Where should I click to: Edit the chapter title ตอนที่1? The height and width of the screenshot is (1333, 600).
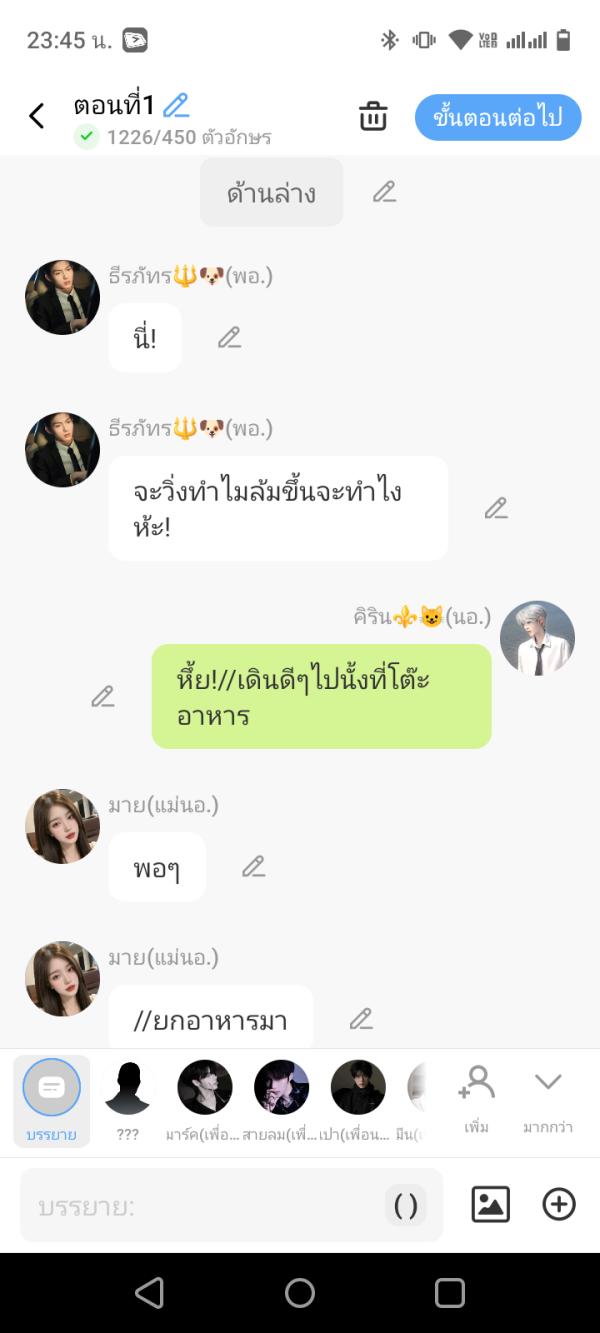[176, 105]
